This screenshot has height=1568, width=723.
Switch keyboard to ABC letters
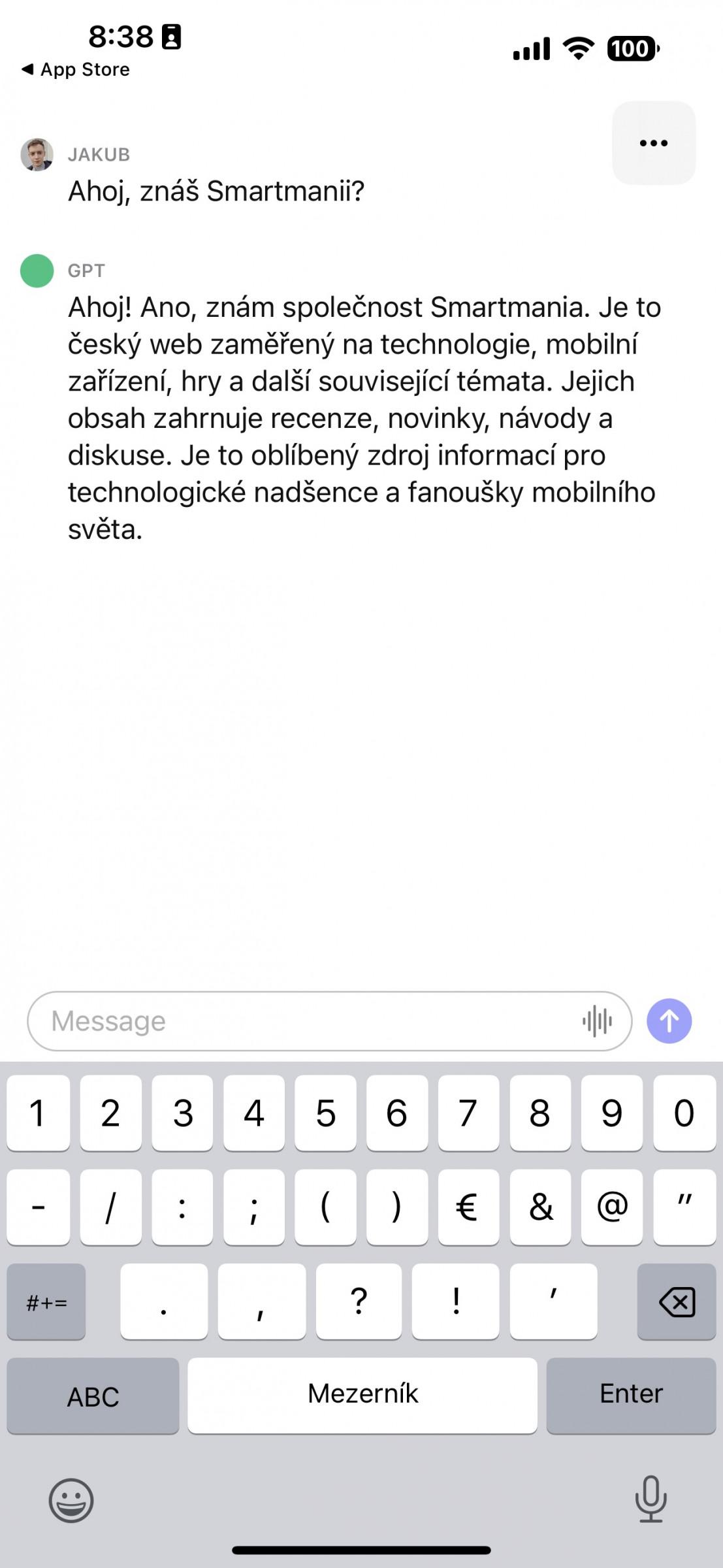point(93,1396)
